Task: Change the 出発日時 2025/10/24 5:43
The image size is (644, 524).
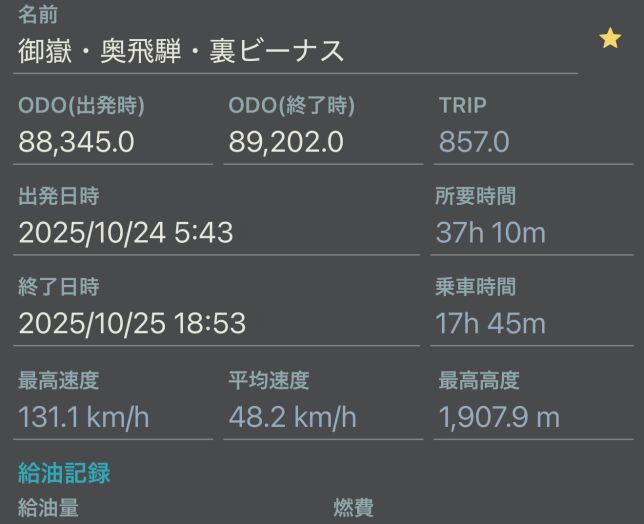Action: (x=217, y=233)
